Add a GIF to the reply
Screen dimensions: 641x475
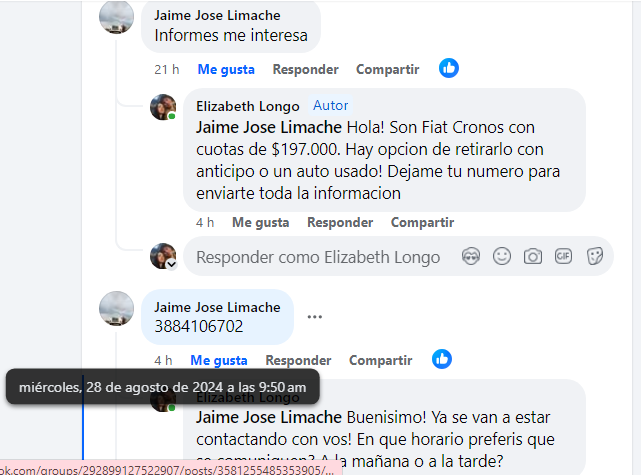[564, 257]
